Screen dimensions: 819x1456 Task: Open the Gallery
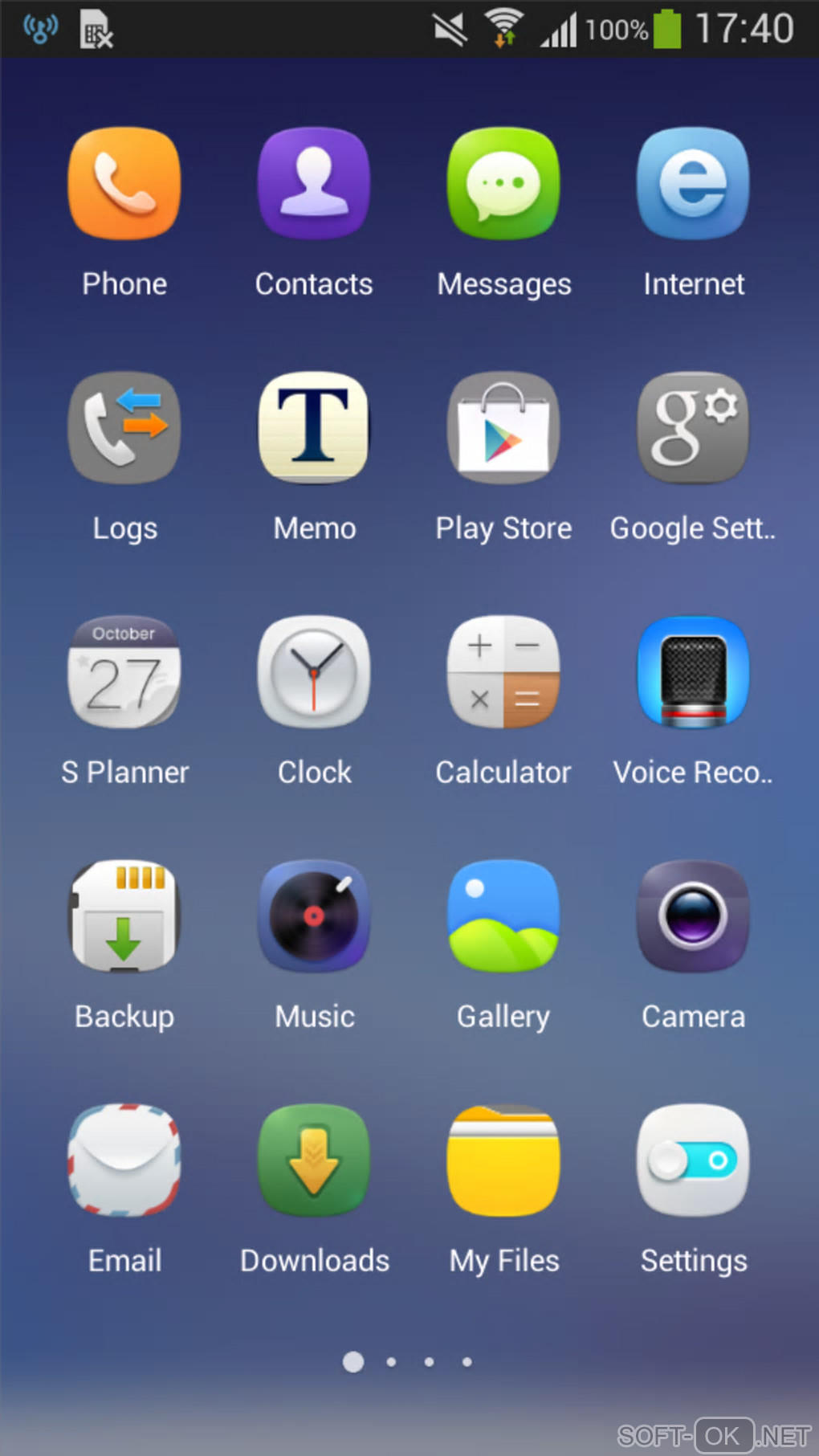[x=503, y=916]
